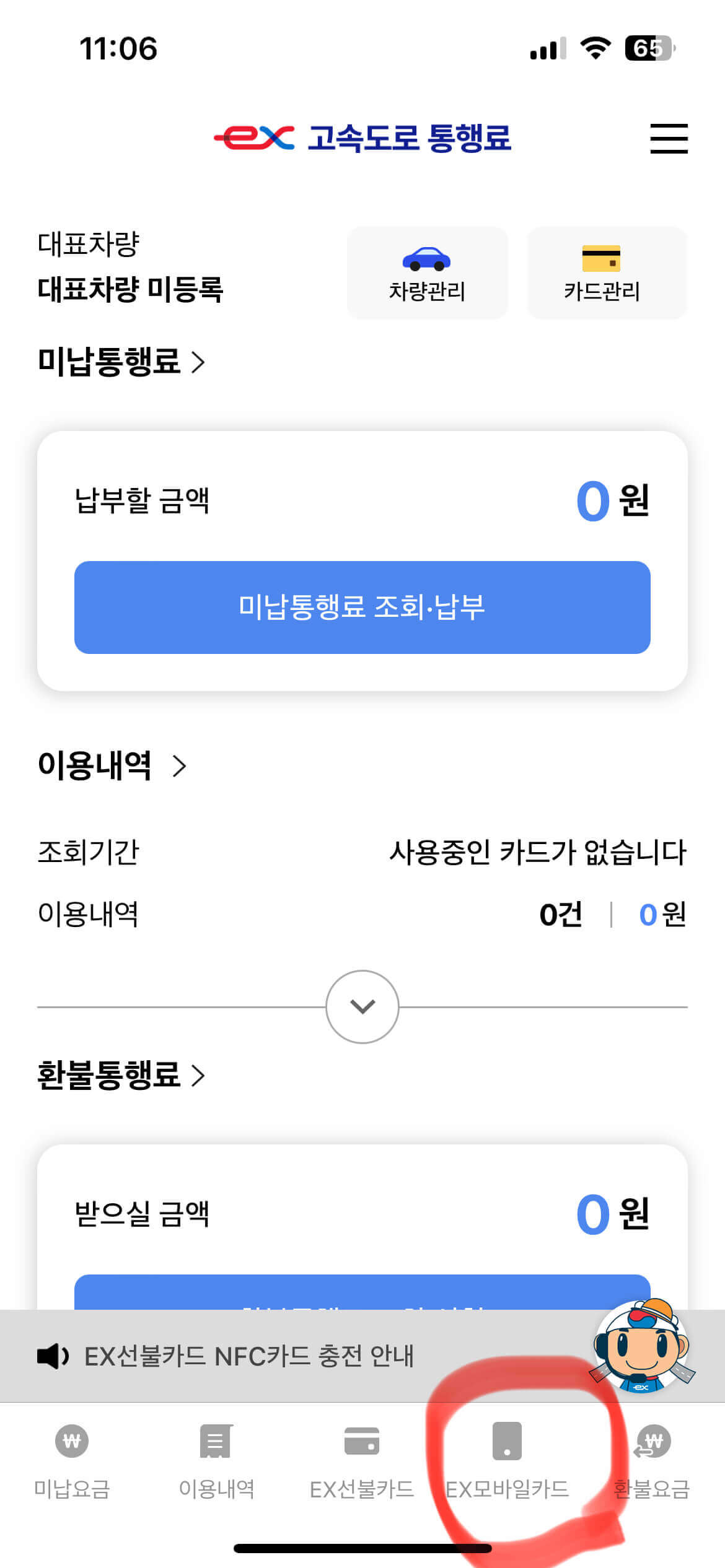This screenshot has height=1568, width=725.
Task: Open the hamburger menu
Action: [x=668, y=139]
